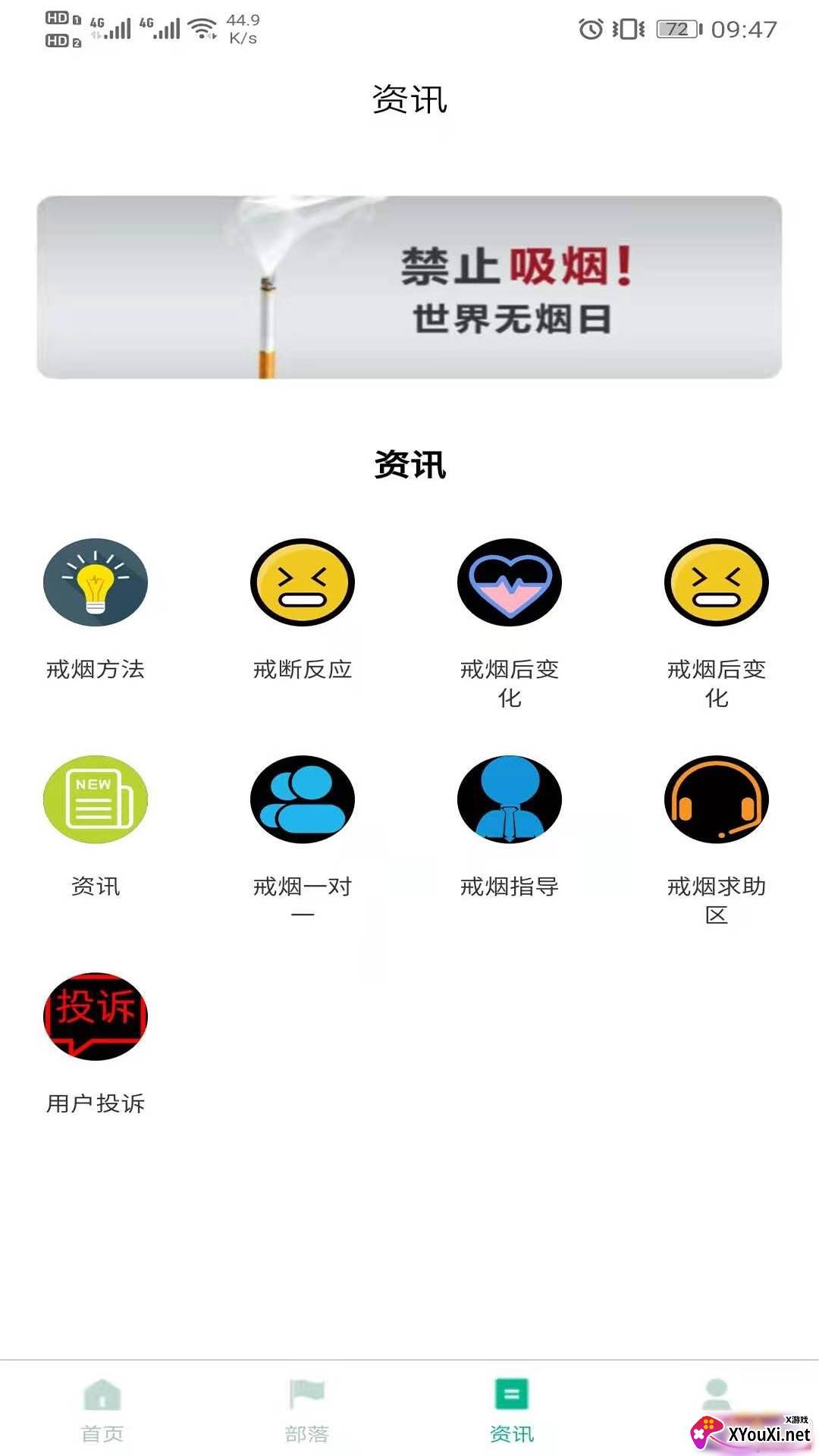Select the 戒断反应 emoji icon
The width and height of the screenshot is (819, 1456).
pos(302,582)
